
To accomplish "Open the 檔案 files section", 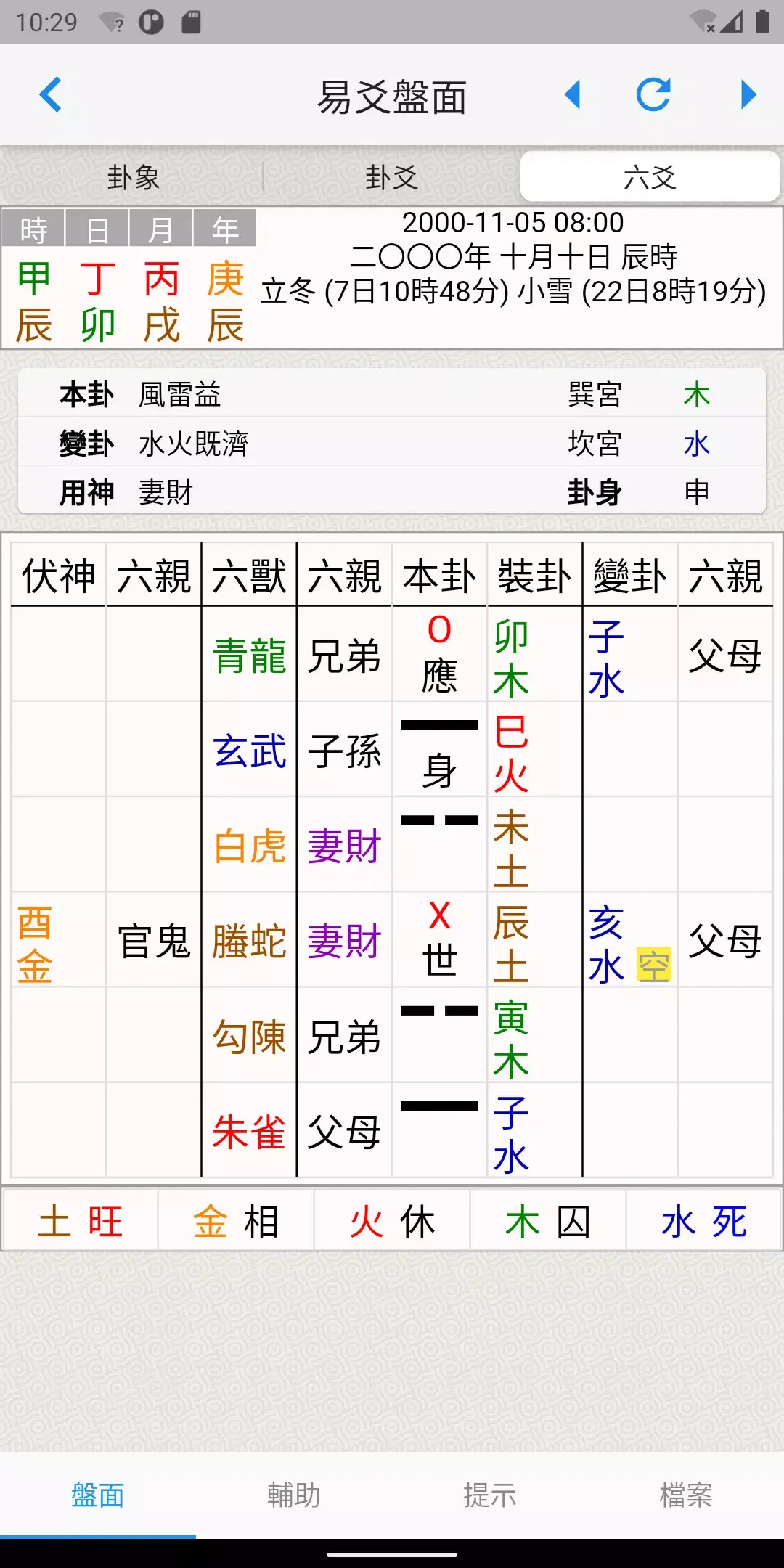I will (685, 1495).
